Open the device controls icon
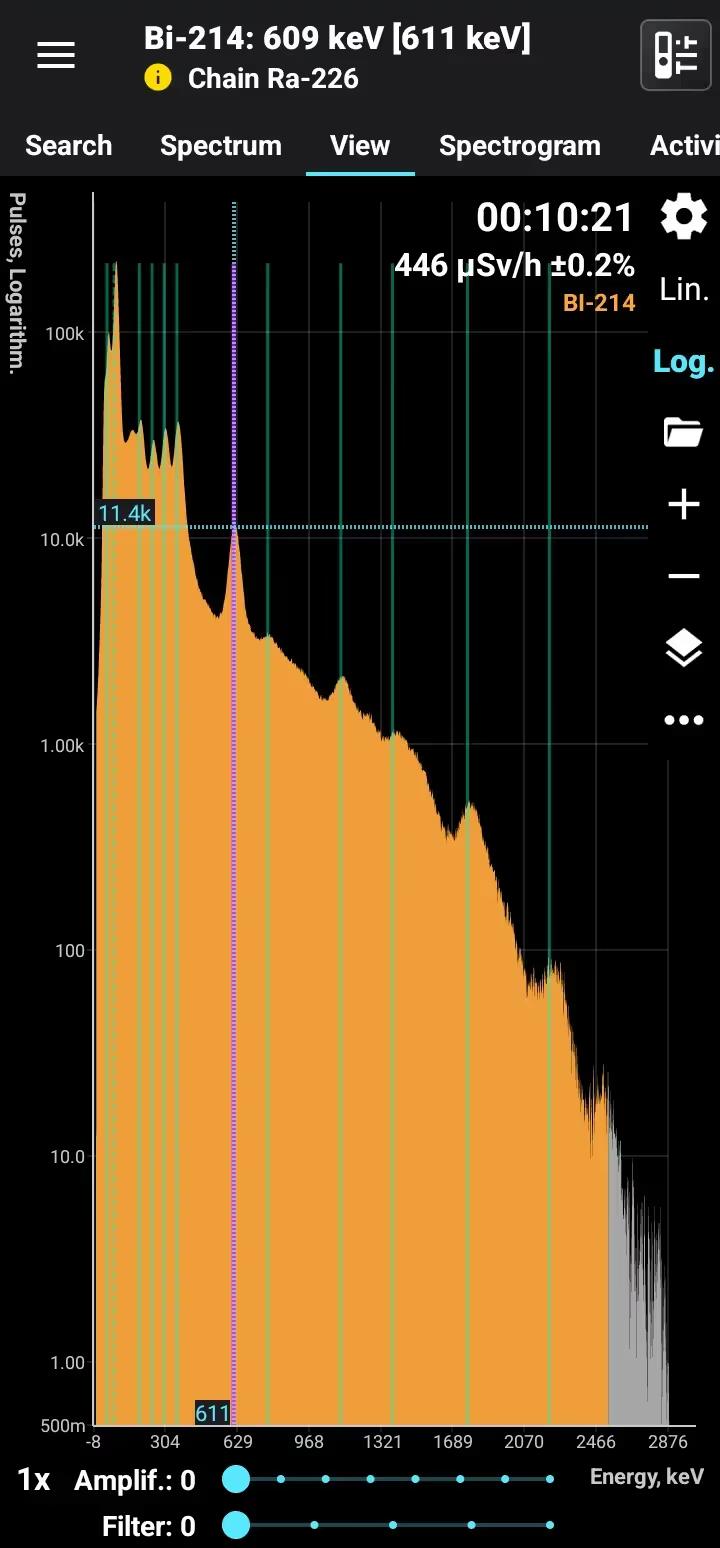The width and height of the screenshot is (720, 1548). coord(674,55)
